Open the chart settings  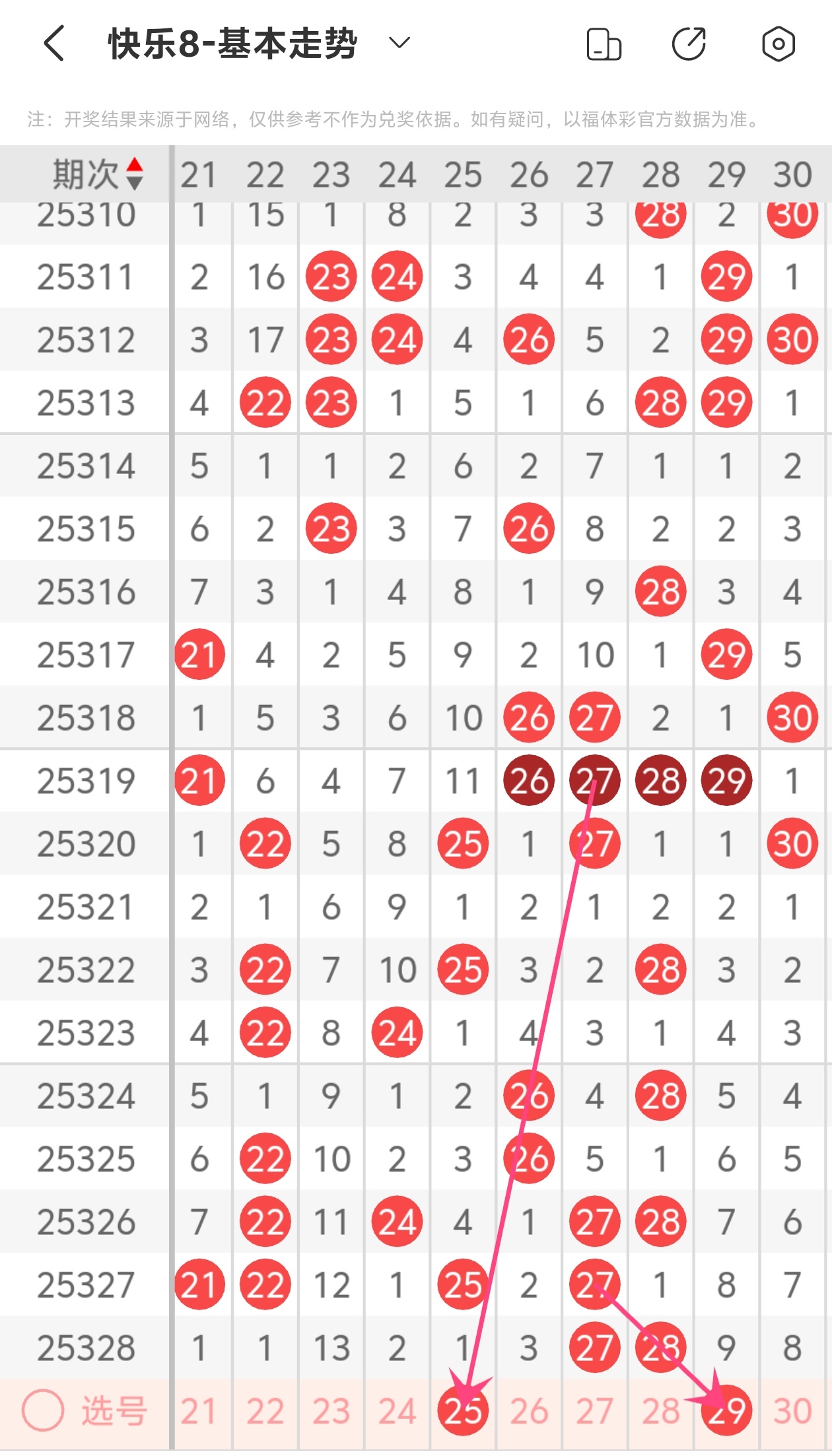click(x=778, y=44)
